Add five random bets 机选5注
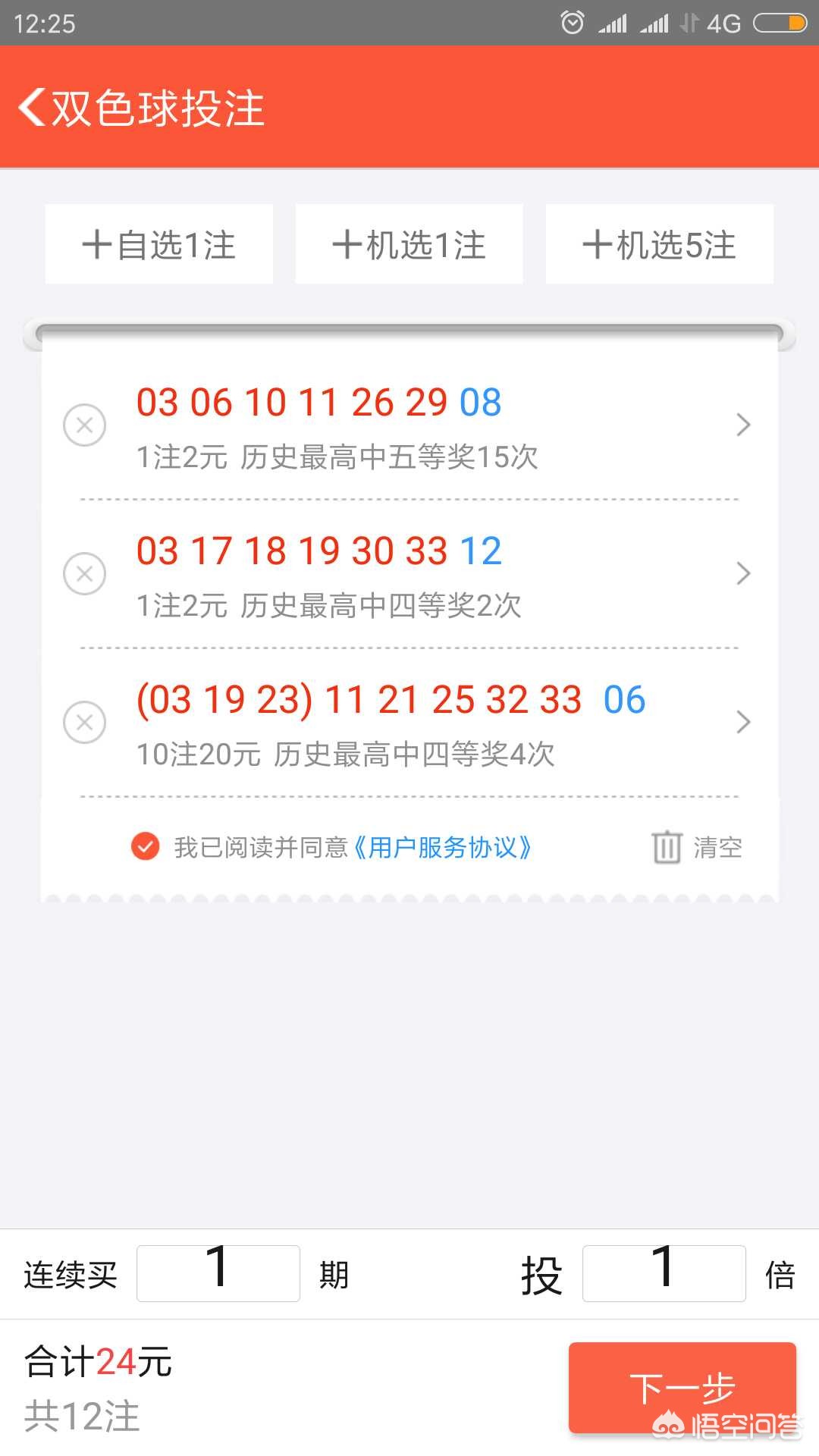This screenshot has width=819, height=1456. click(x=660, y=244)
